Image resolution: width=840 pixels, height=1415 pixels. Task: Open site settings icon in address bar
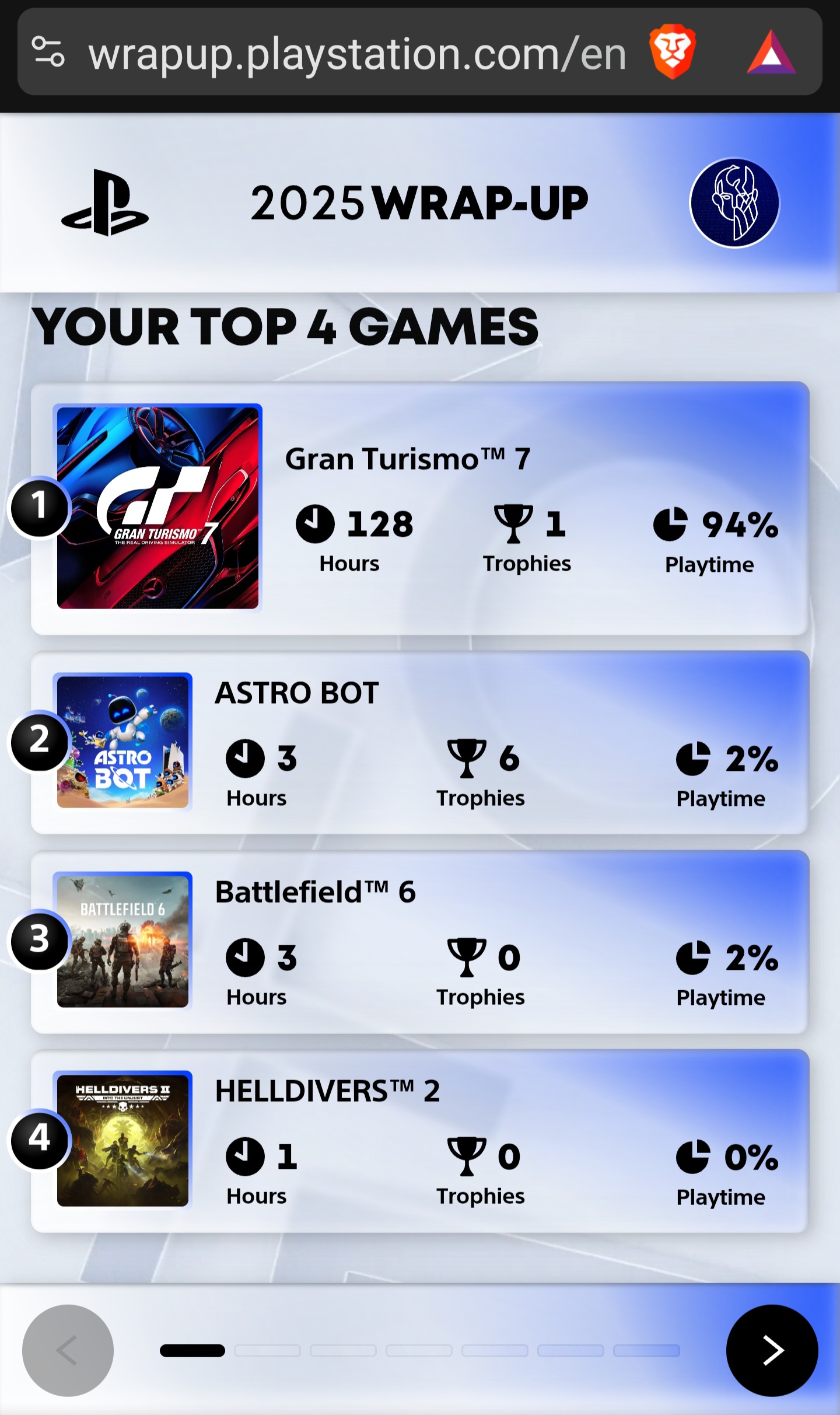click(48, 52)
